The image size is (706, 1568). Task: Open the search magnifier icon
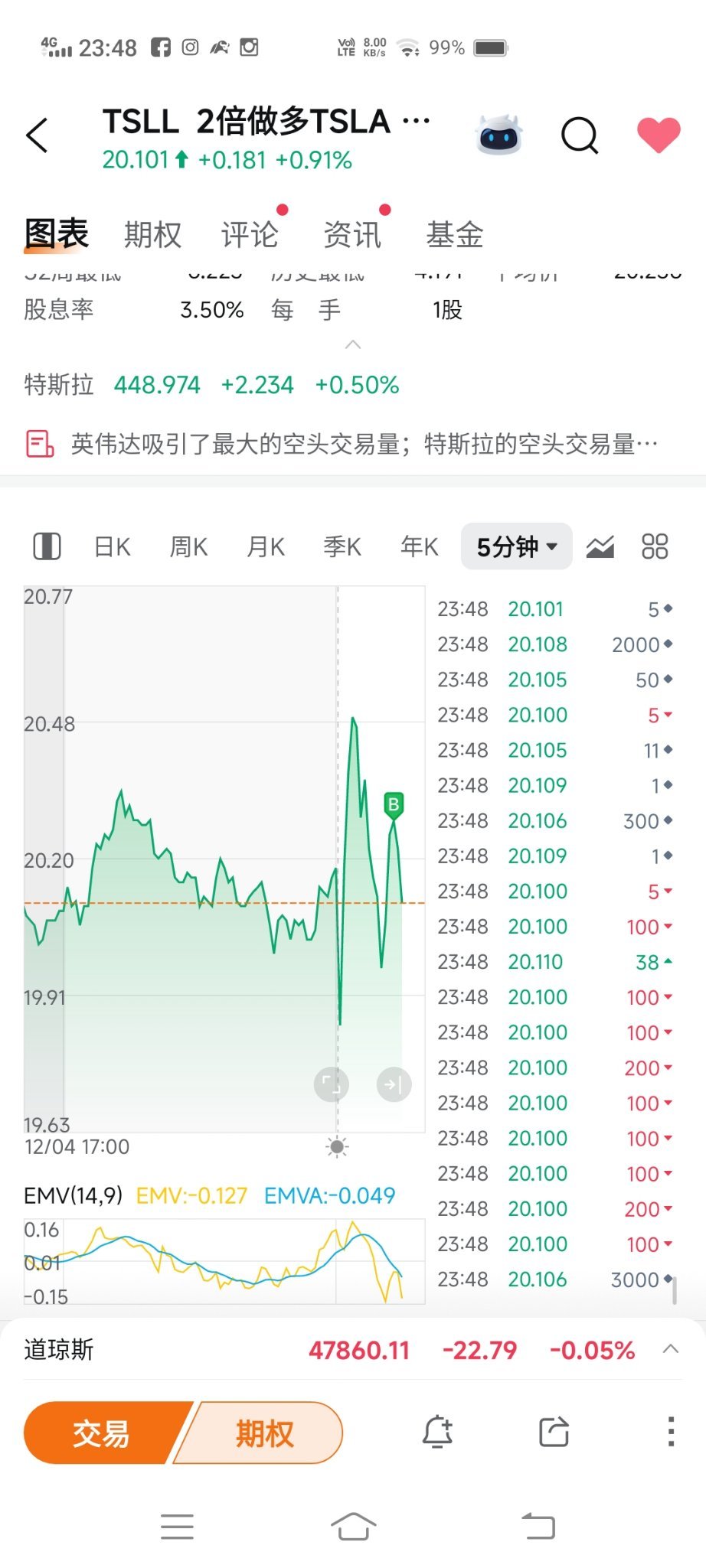click(580, 136)
